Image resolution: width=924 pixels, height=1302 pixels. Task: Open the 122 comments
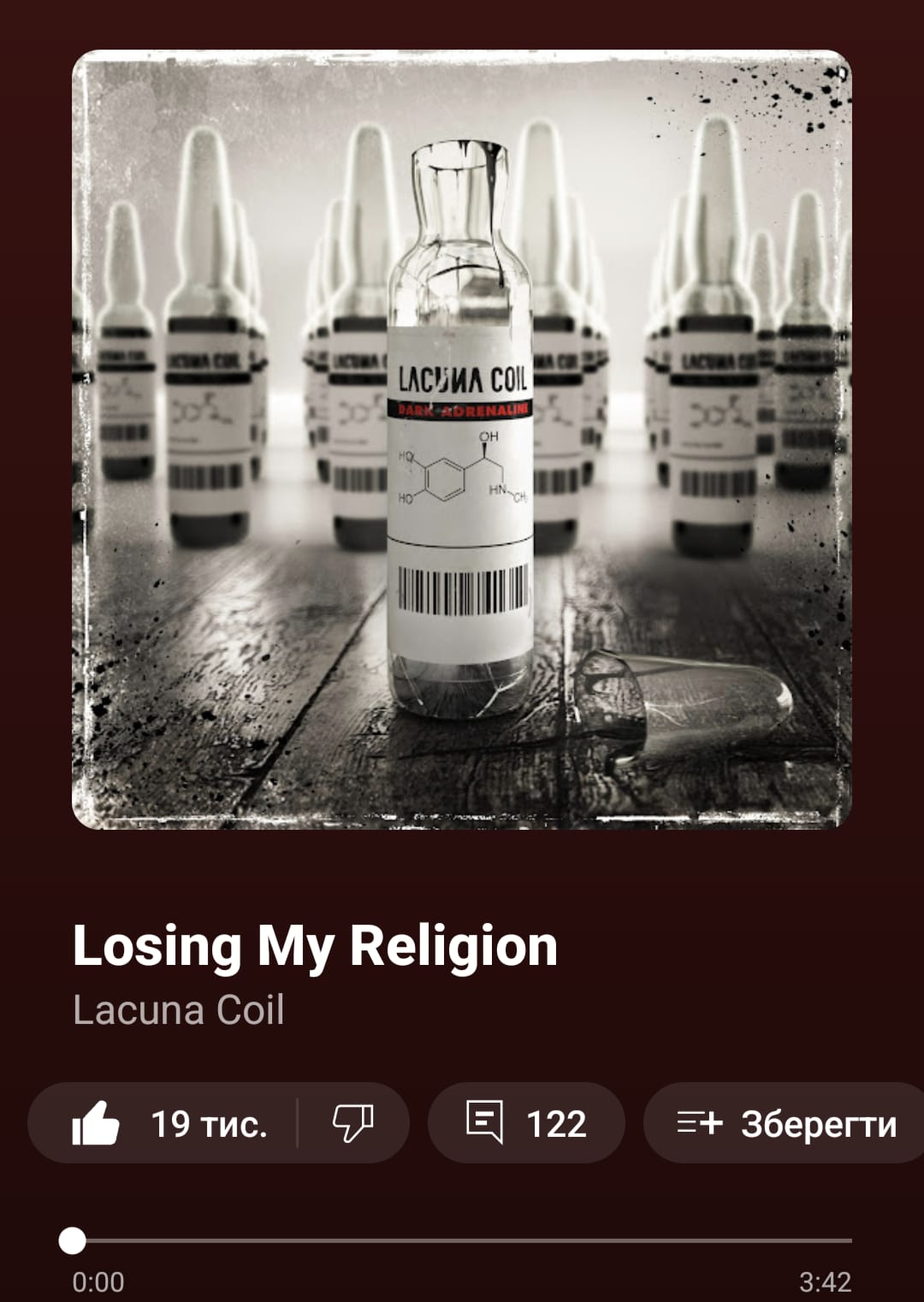[x=525, y=1123]
